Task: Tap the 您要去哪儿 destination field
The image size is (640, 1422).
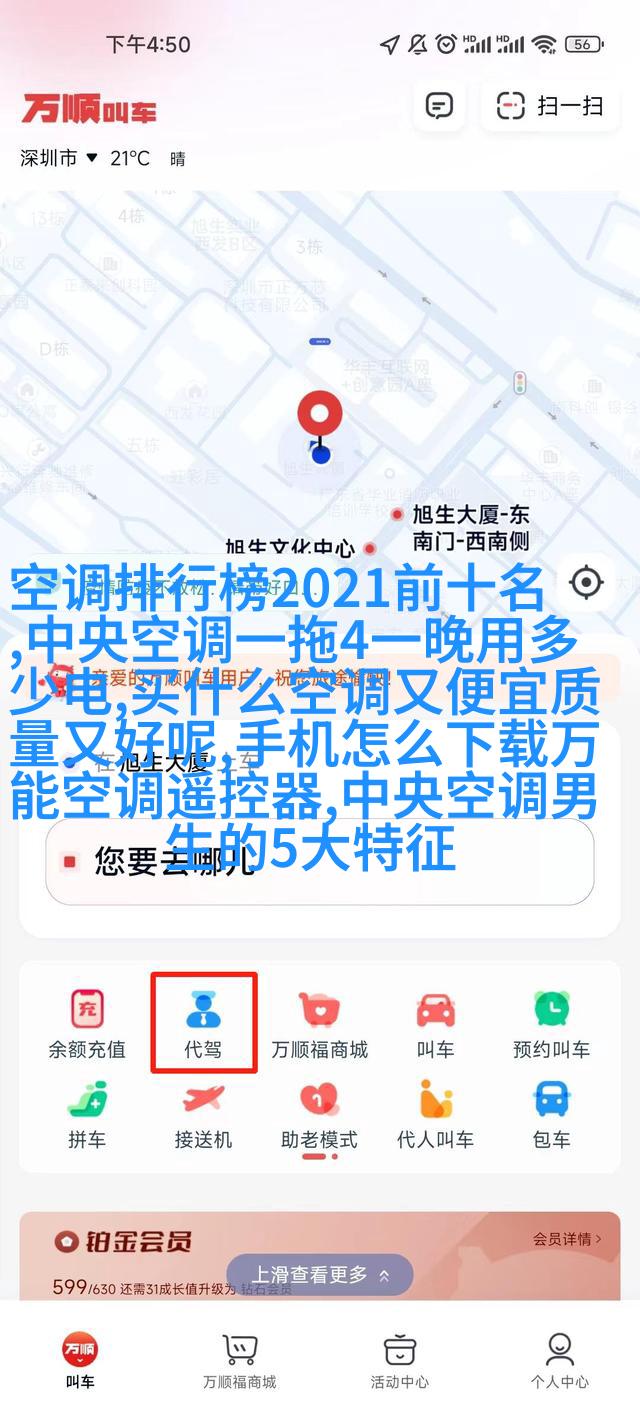Action: pos(319,859)
